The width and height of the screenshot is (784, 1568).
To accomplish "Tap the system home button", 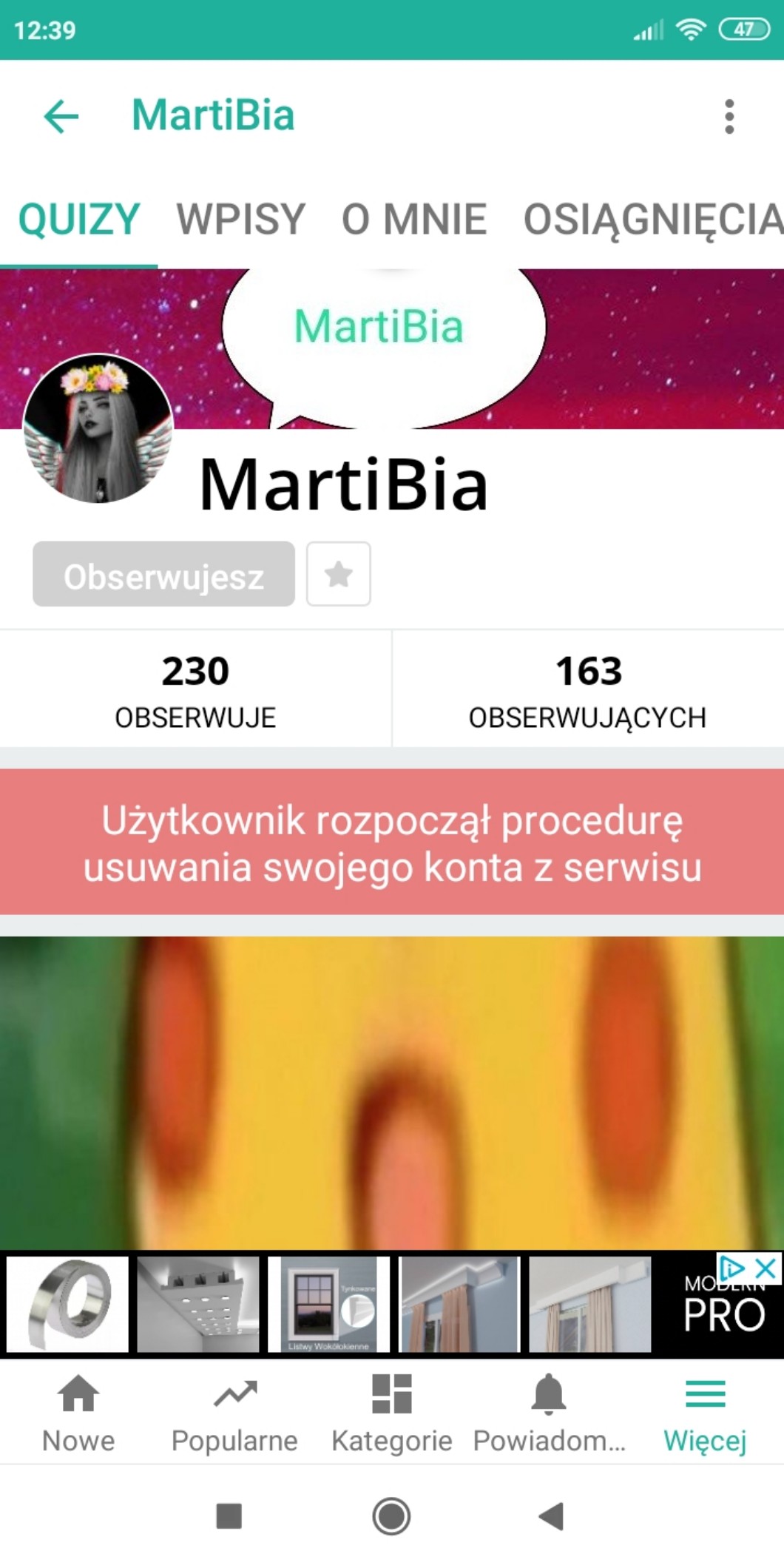I will pyautogui.click(x=391, y=1516).
